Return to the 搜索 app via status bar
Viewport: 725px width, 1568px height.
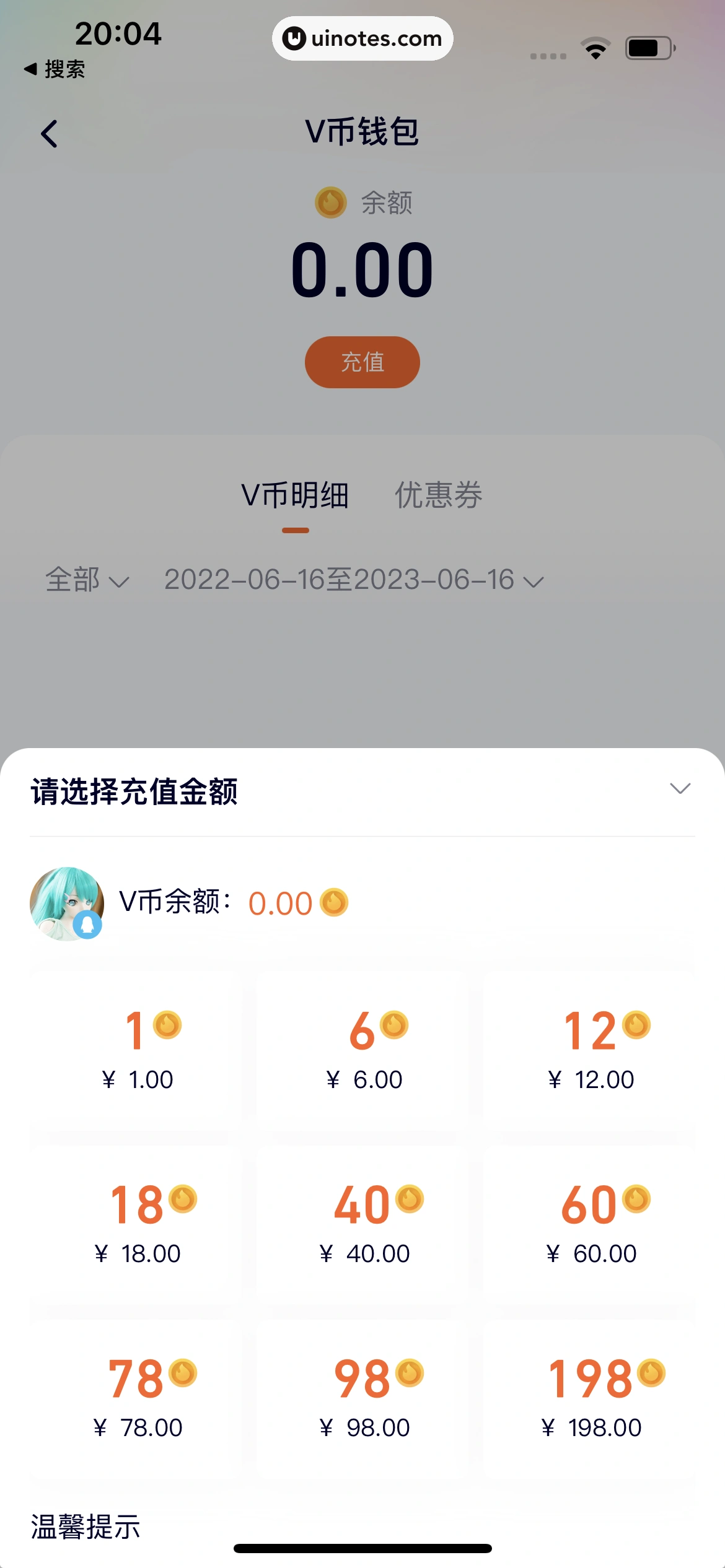(55, 69)
